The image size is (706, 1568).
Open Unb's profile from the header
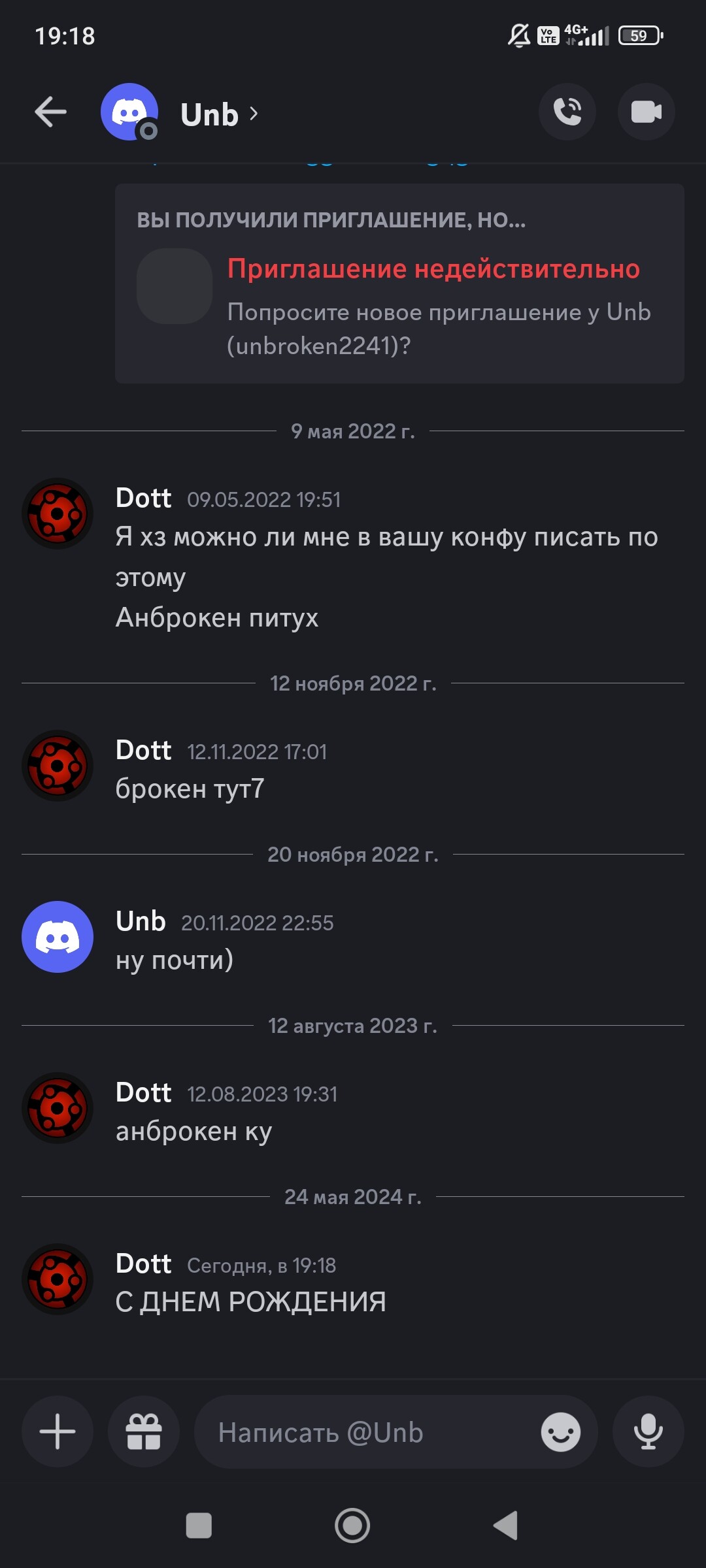[209, 114]
